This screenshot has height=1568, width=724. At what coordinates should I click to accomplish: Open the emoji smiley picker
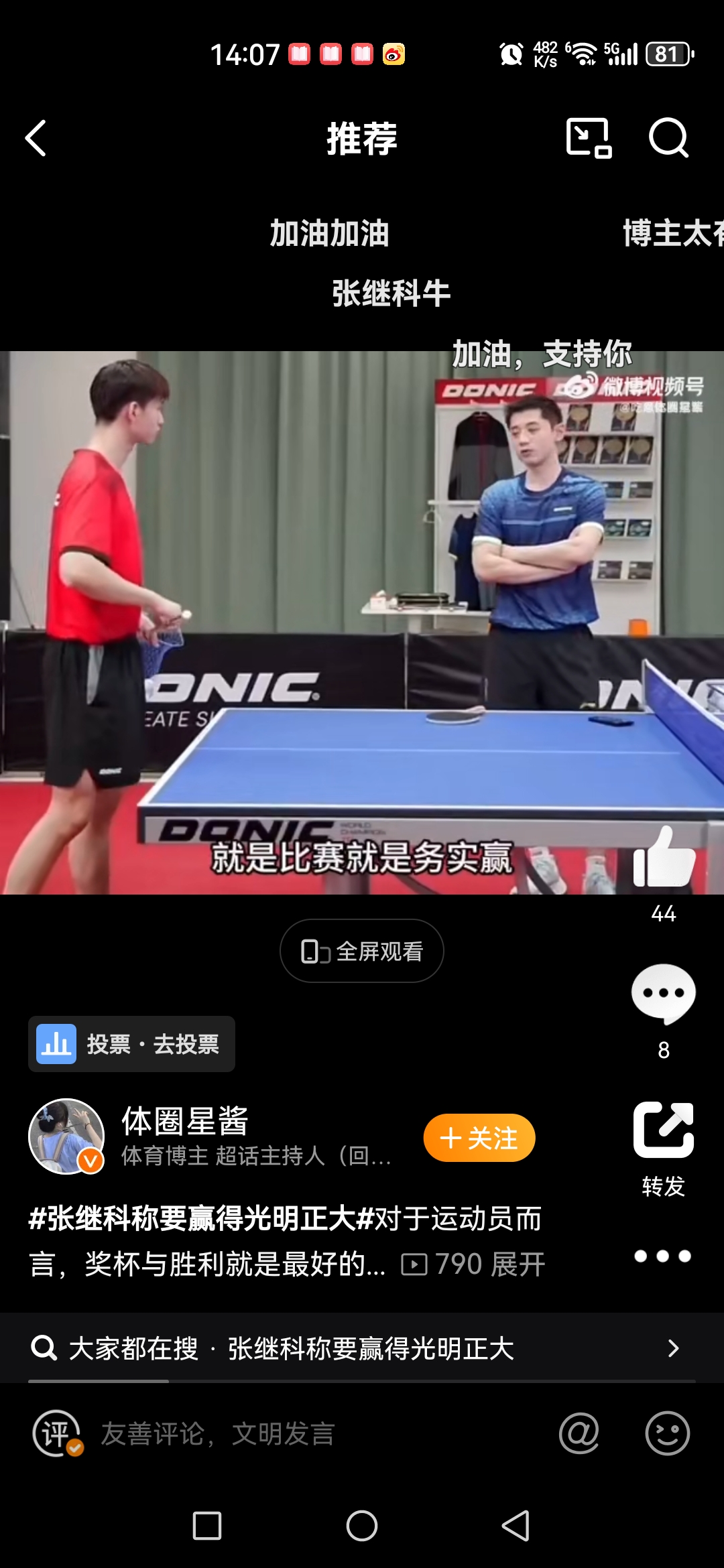coord(667,1434)
